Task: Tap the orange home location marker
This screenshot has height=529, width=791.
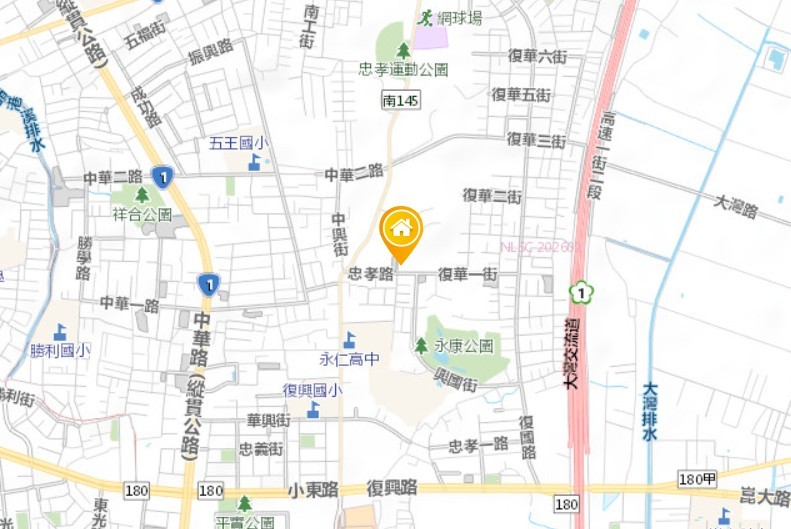Action: [x=401, y=231]
